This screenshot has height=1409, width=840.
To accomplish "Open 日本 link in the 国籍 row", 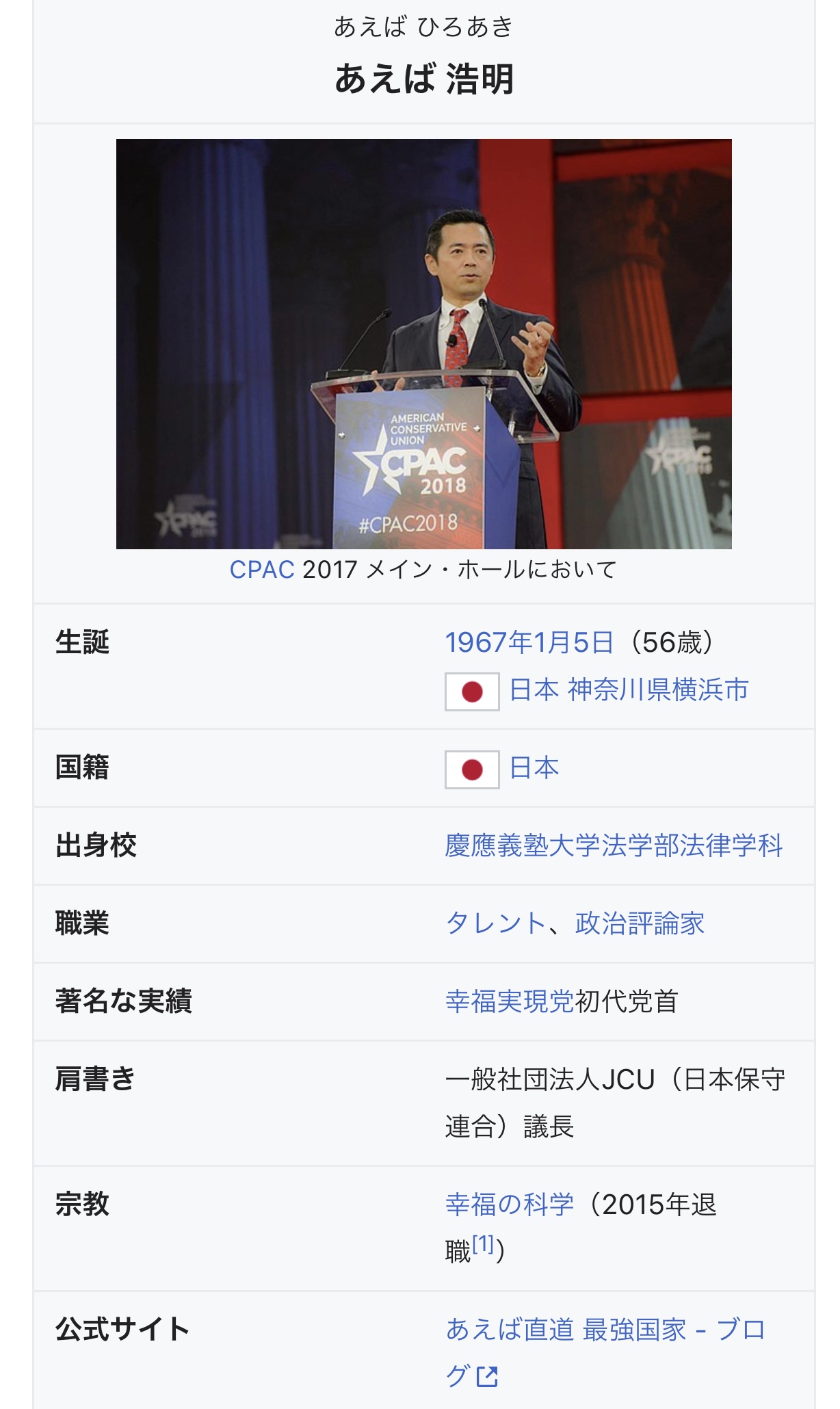I will [x=534, y=767].
